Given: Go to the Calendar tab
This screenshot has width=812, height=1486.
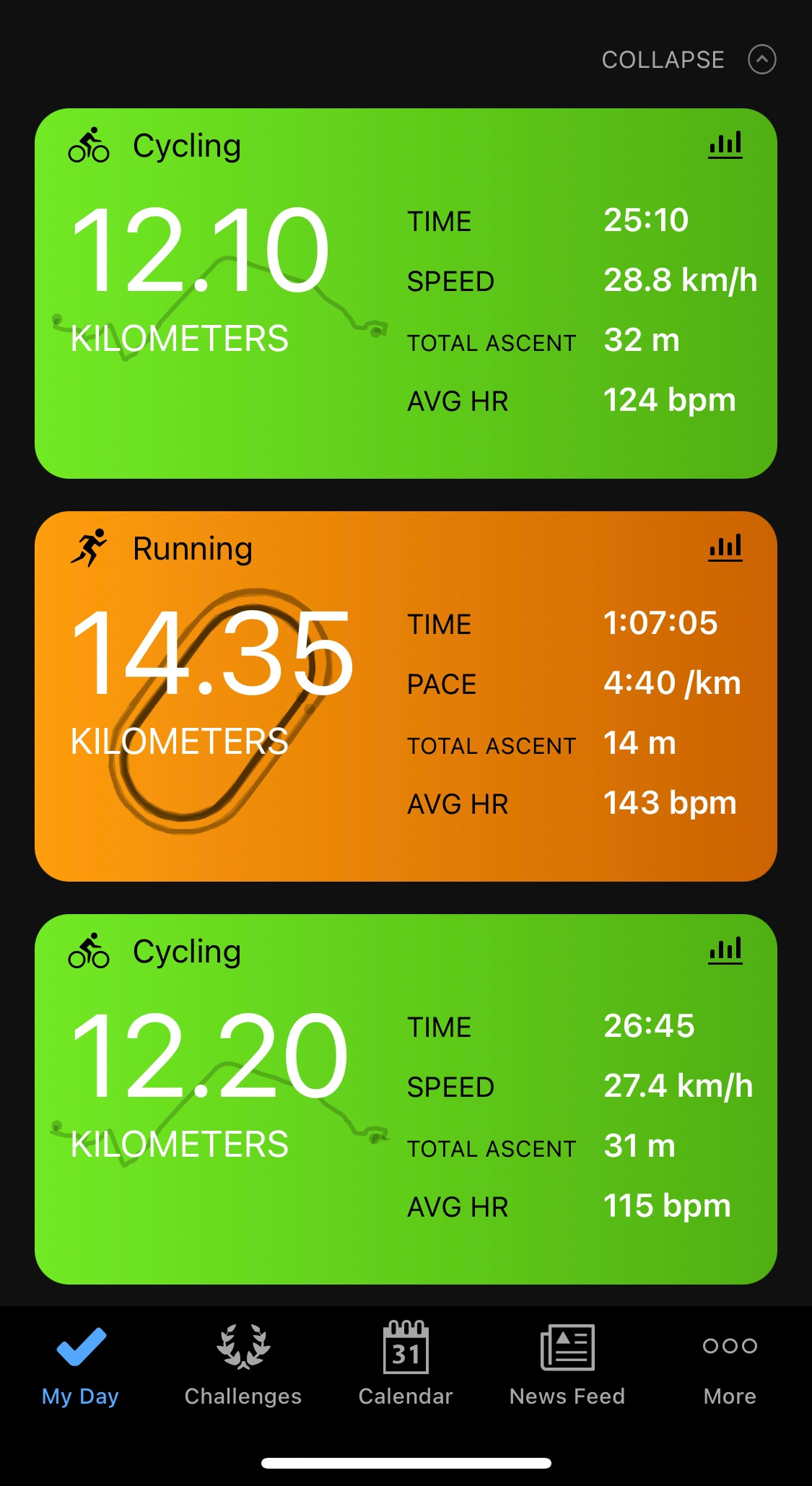Looking at the screenshot, I should point(406,1365).
